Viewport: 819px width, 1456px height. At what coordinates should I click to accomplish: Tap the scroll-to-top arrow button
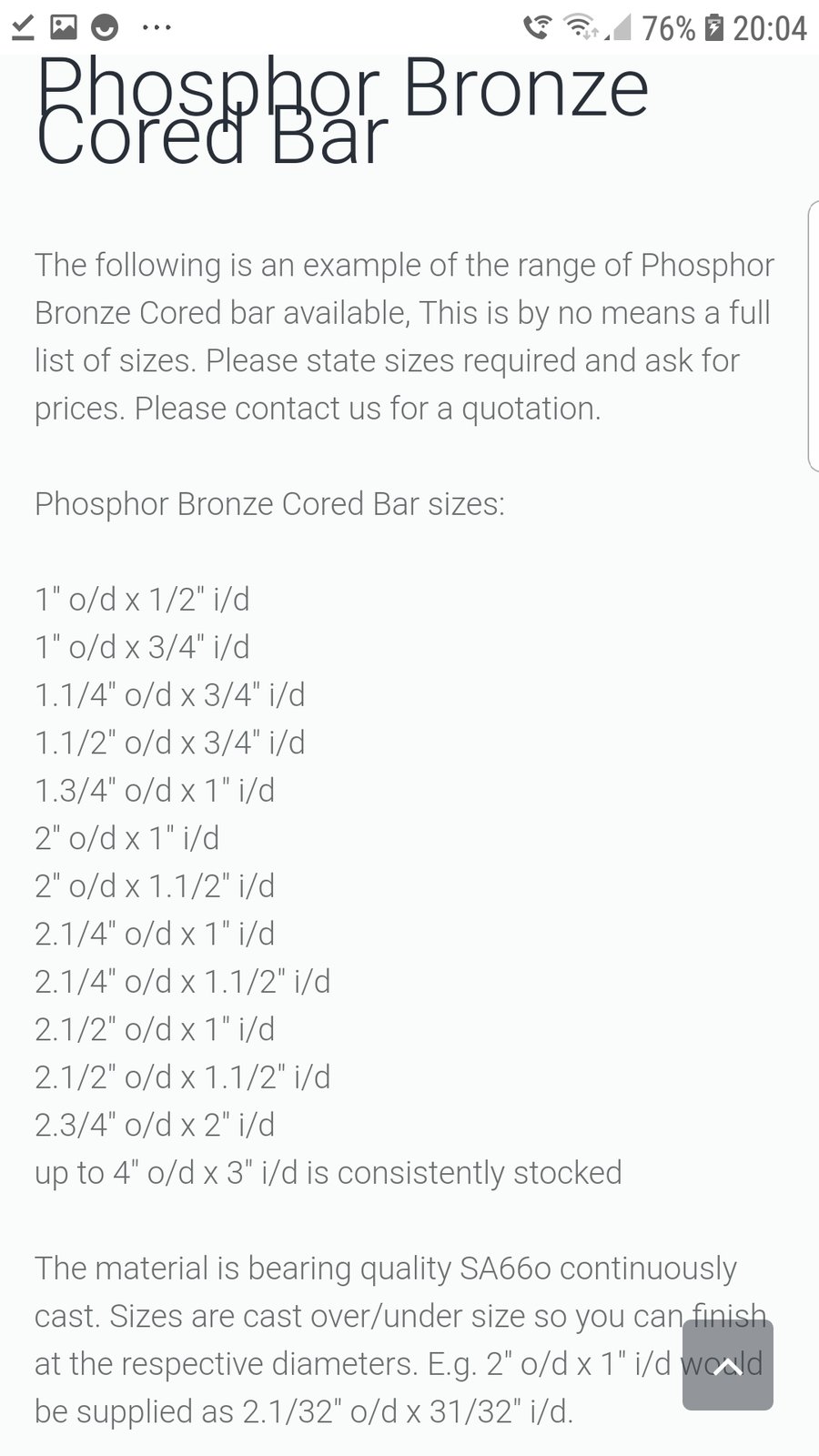click(x=727, y=1365)
